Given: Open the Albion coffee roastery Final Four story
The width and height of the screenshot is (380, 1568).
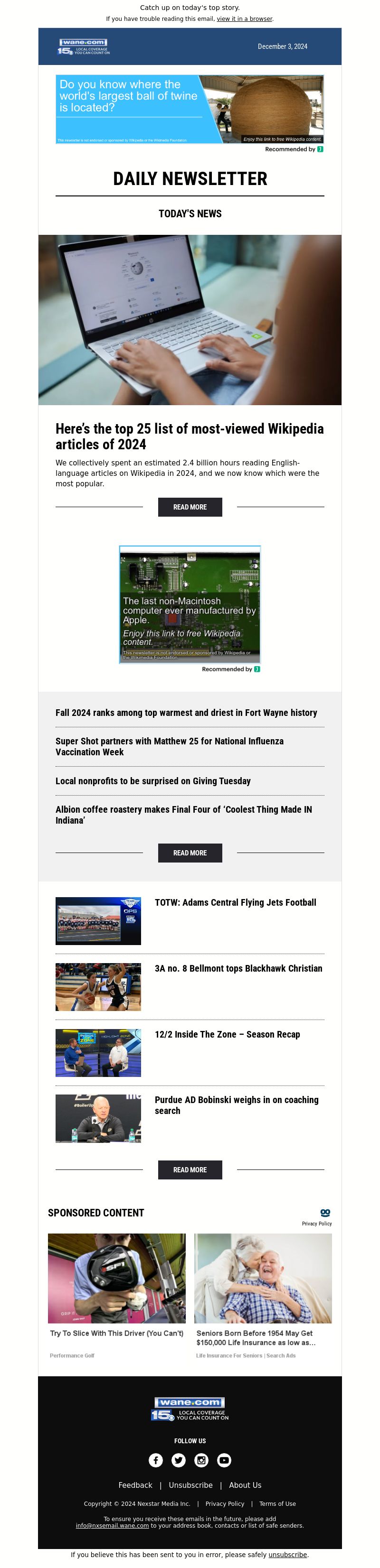Looking at the screenshot, I should pyautogui.click(x=183, y=815).
